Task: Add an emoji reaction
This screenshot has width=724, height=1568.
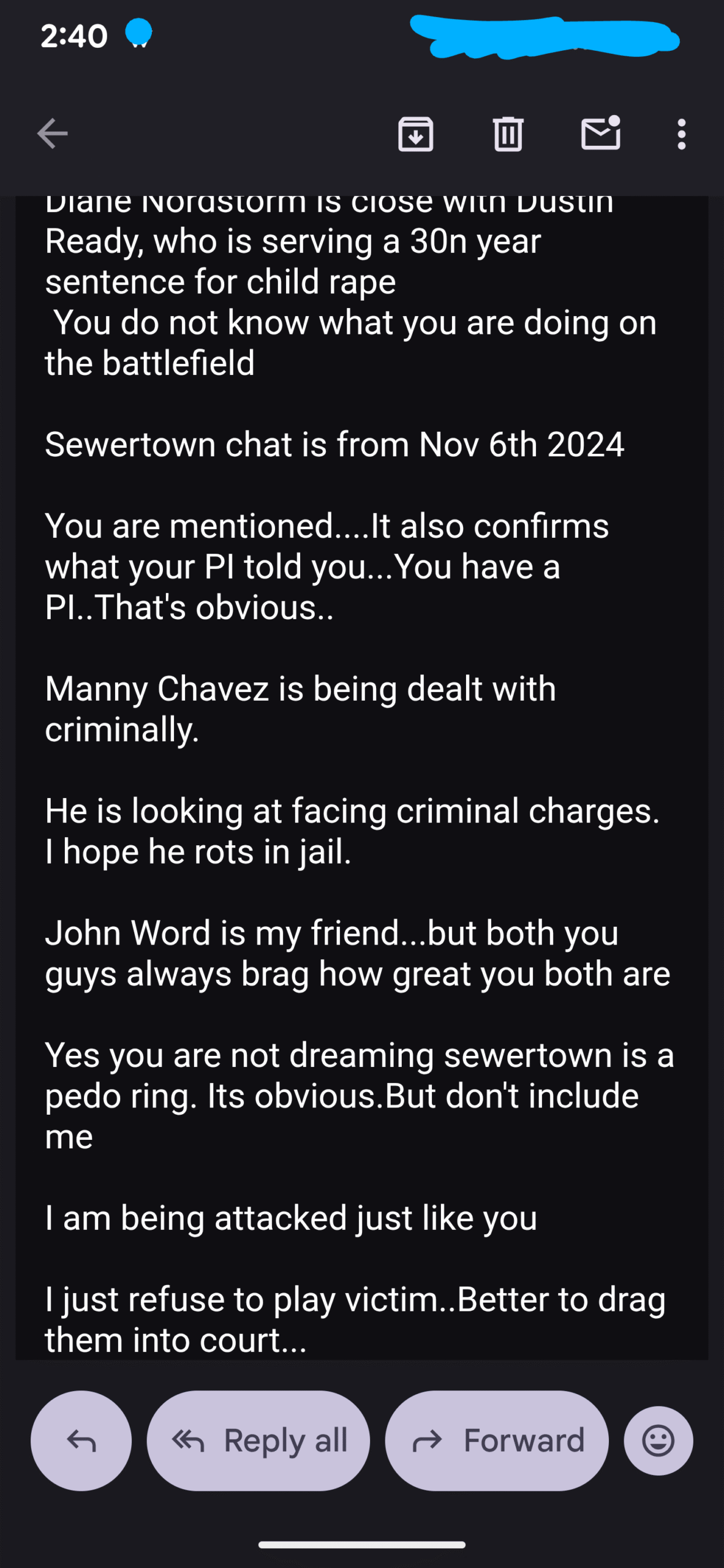Action: tap(658, 1441)
